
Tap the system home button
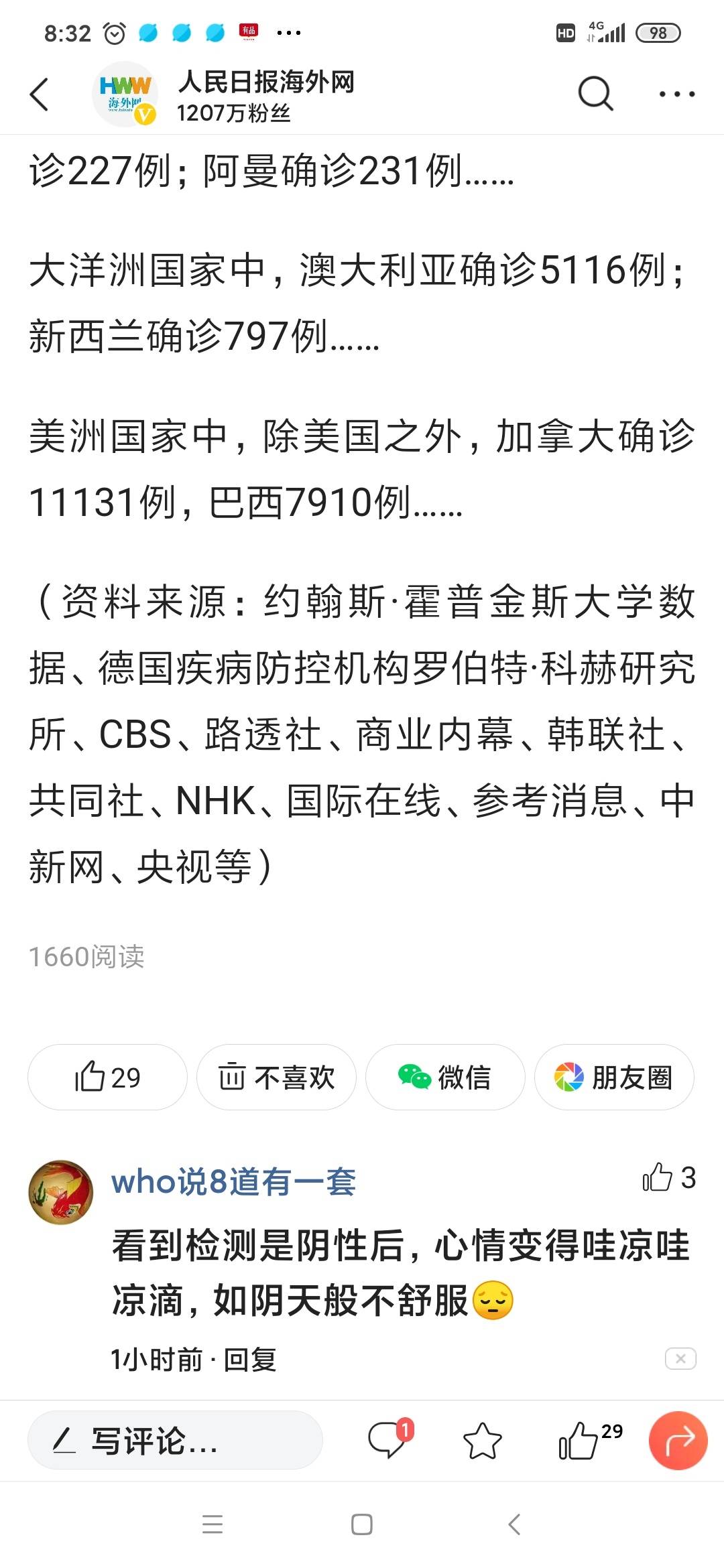(362, 1524)
